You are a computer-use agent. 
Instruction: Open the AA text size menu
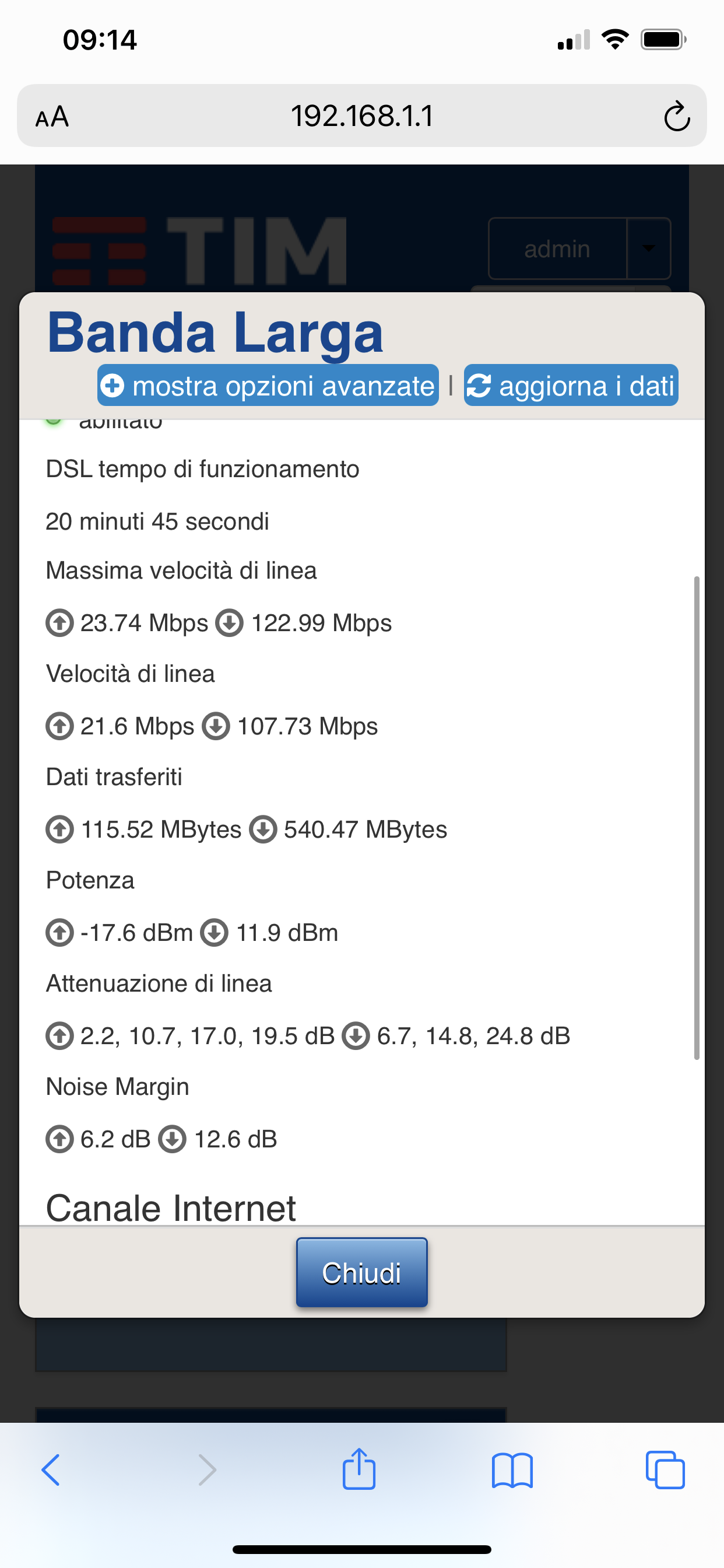pyautogui.click(x=52, y=117)
